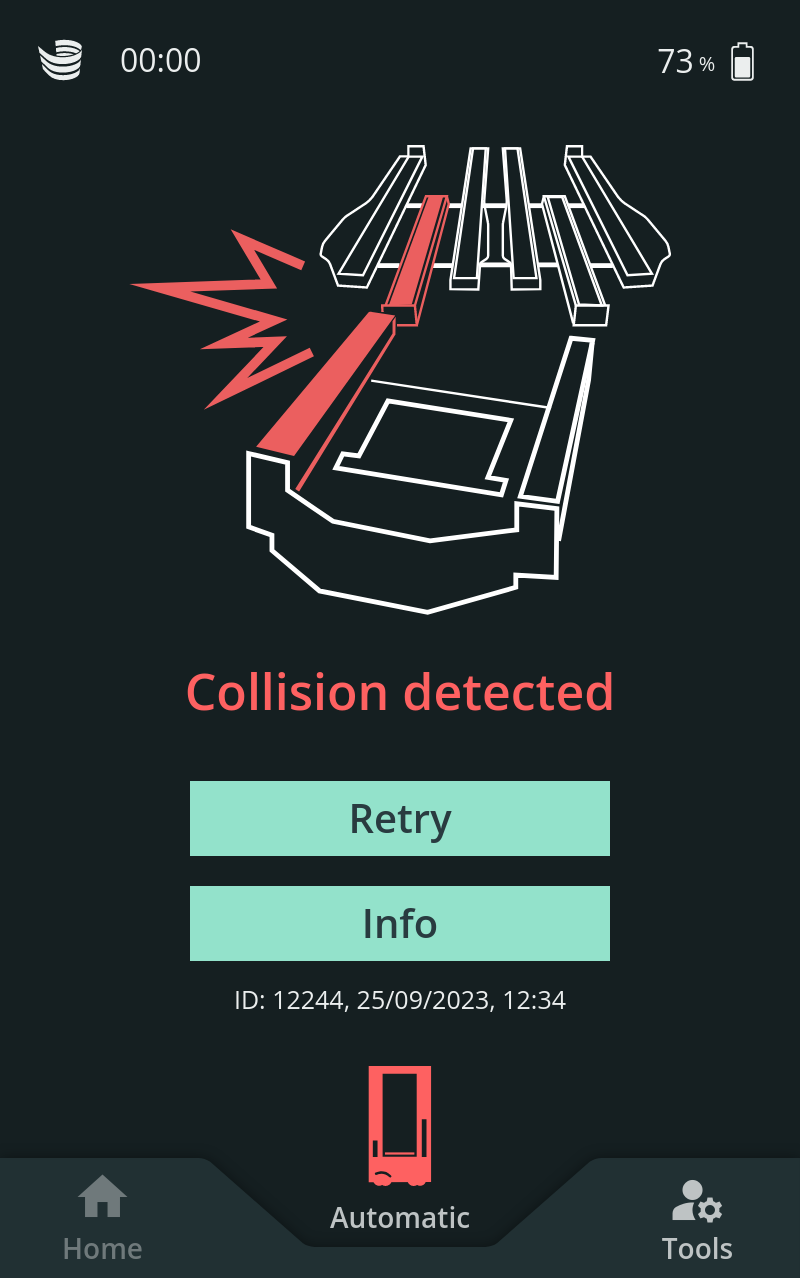Open the Home screen

click(103, 1248)
